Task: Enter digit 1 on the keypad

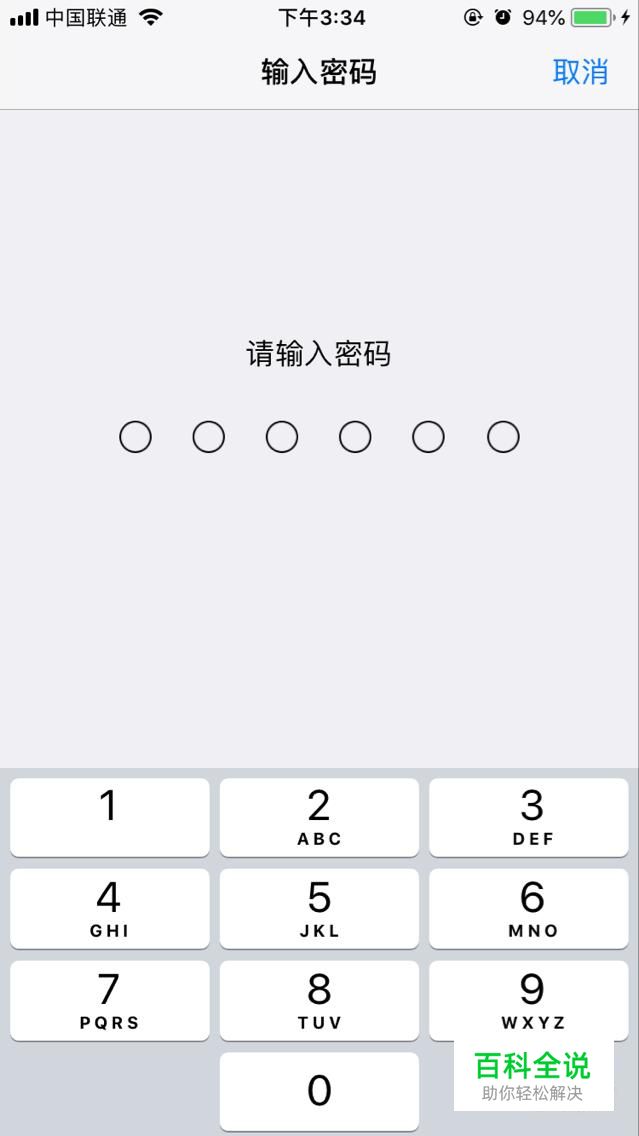Action: click(x=110, y=817)
